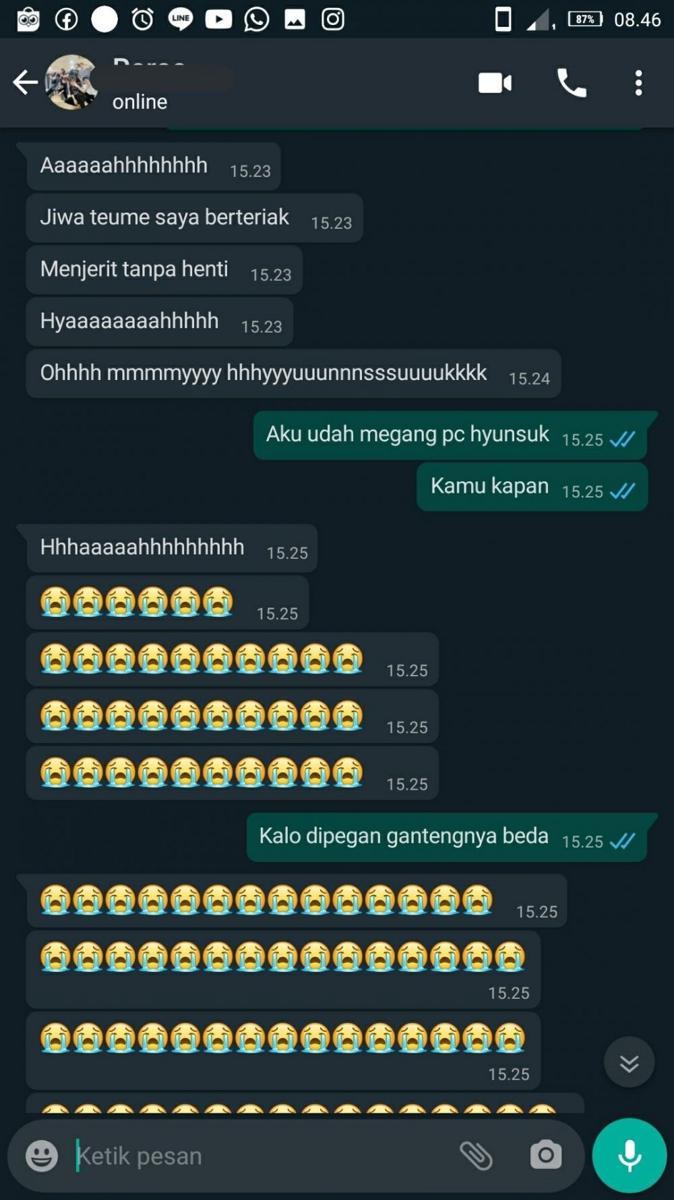Open the contact's profile picture
This screenshot has width=674, height=1200.
[x=72, y=83]
